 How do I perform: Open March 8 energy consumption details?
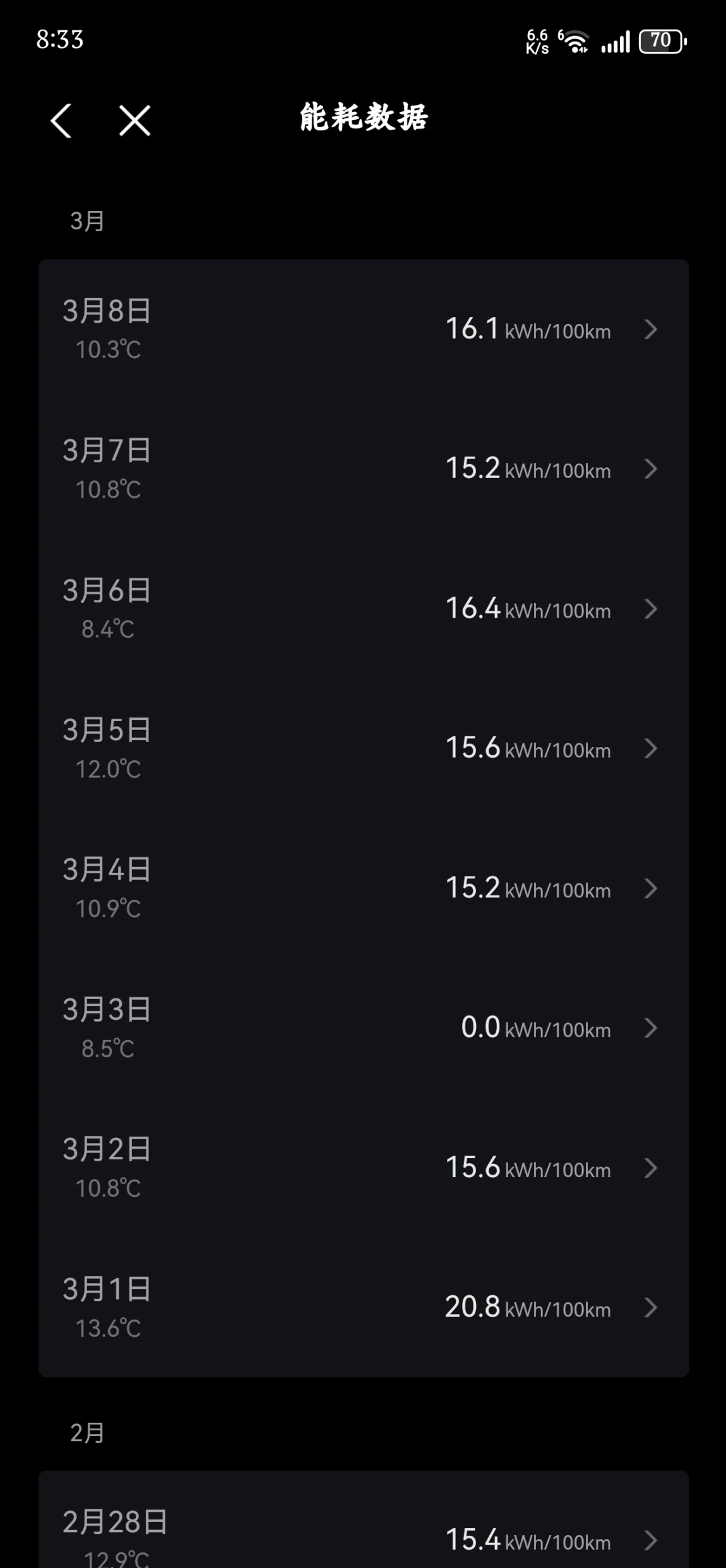tap(363, 329)
